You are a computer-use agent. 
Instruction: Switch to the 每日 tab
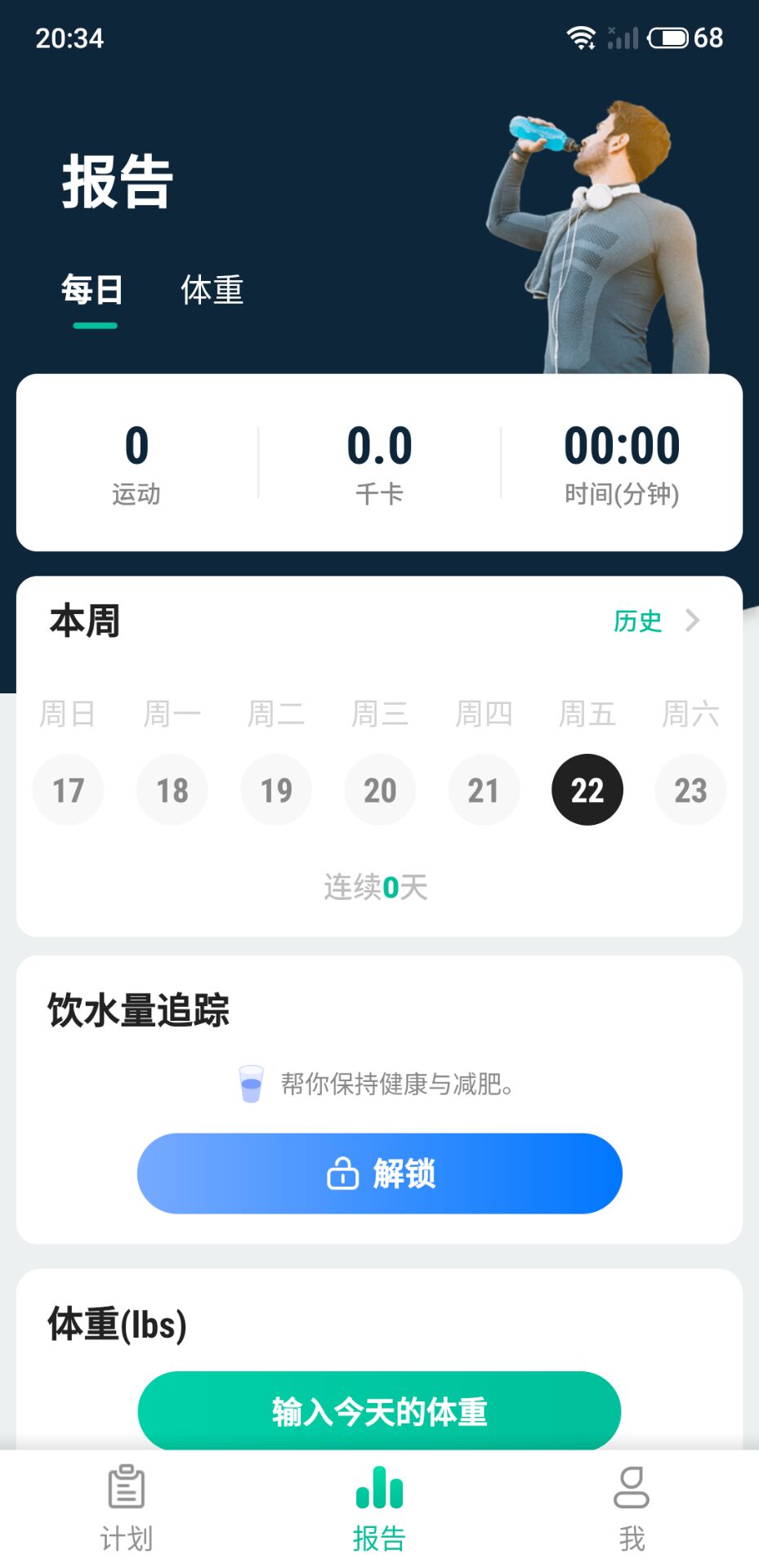[x=92, y=291]
